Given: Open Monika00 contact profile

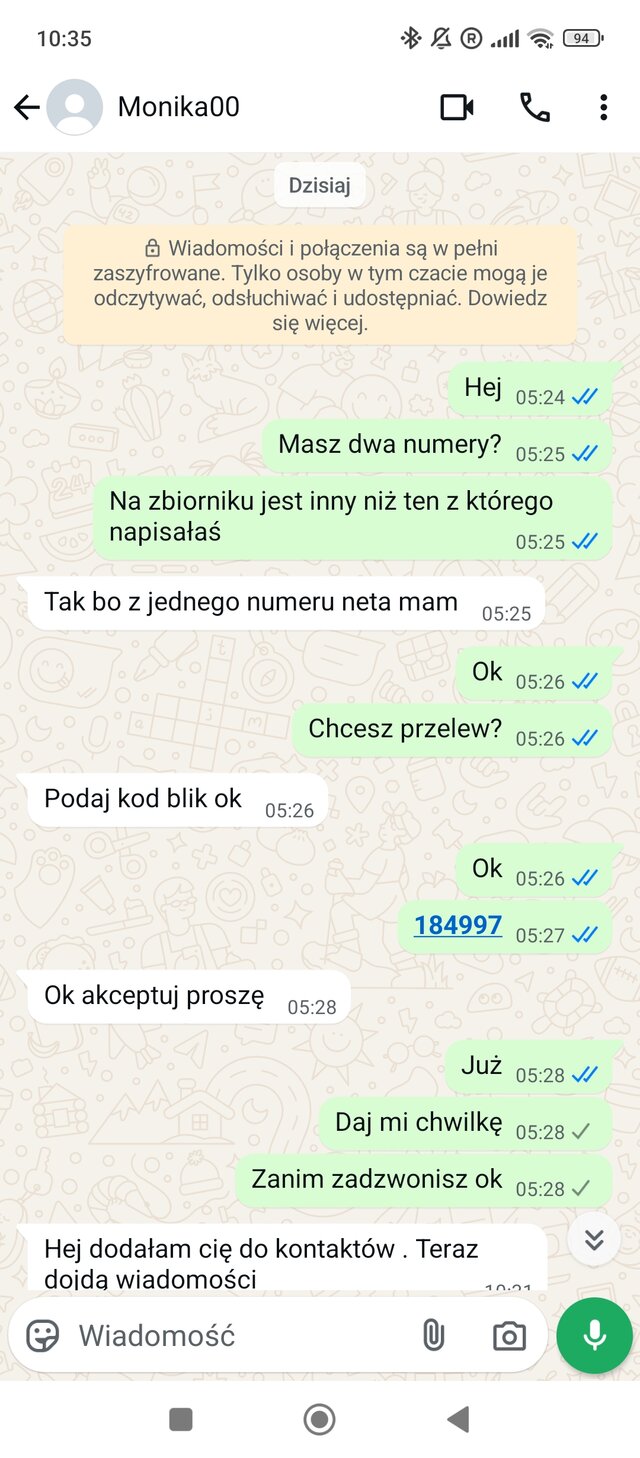Looking at the screenshot, I should click(178, 107).
